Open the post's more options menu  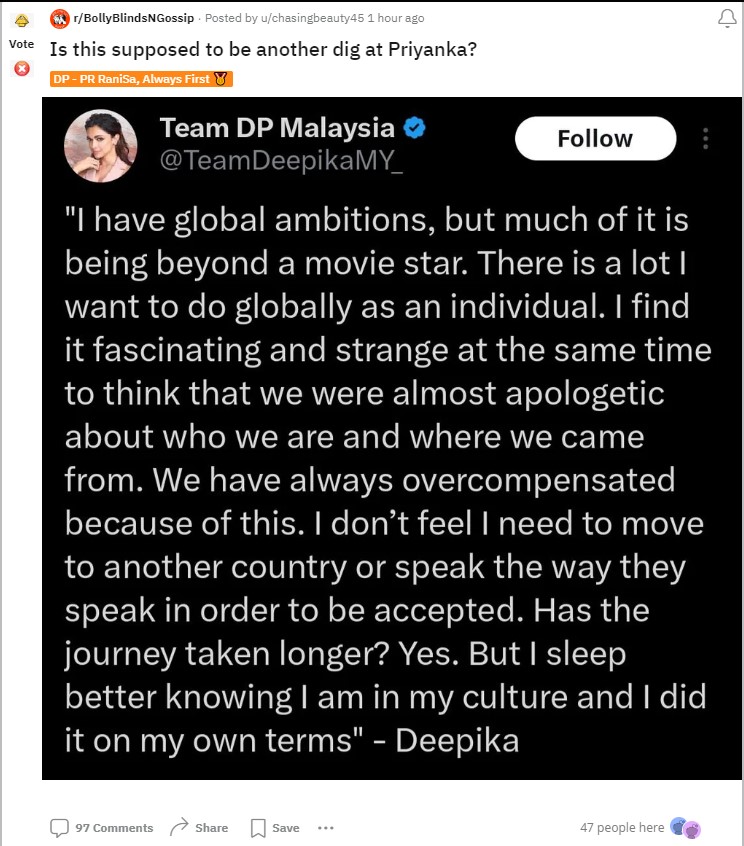tap(325, 827)
